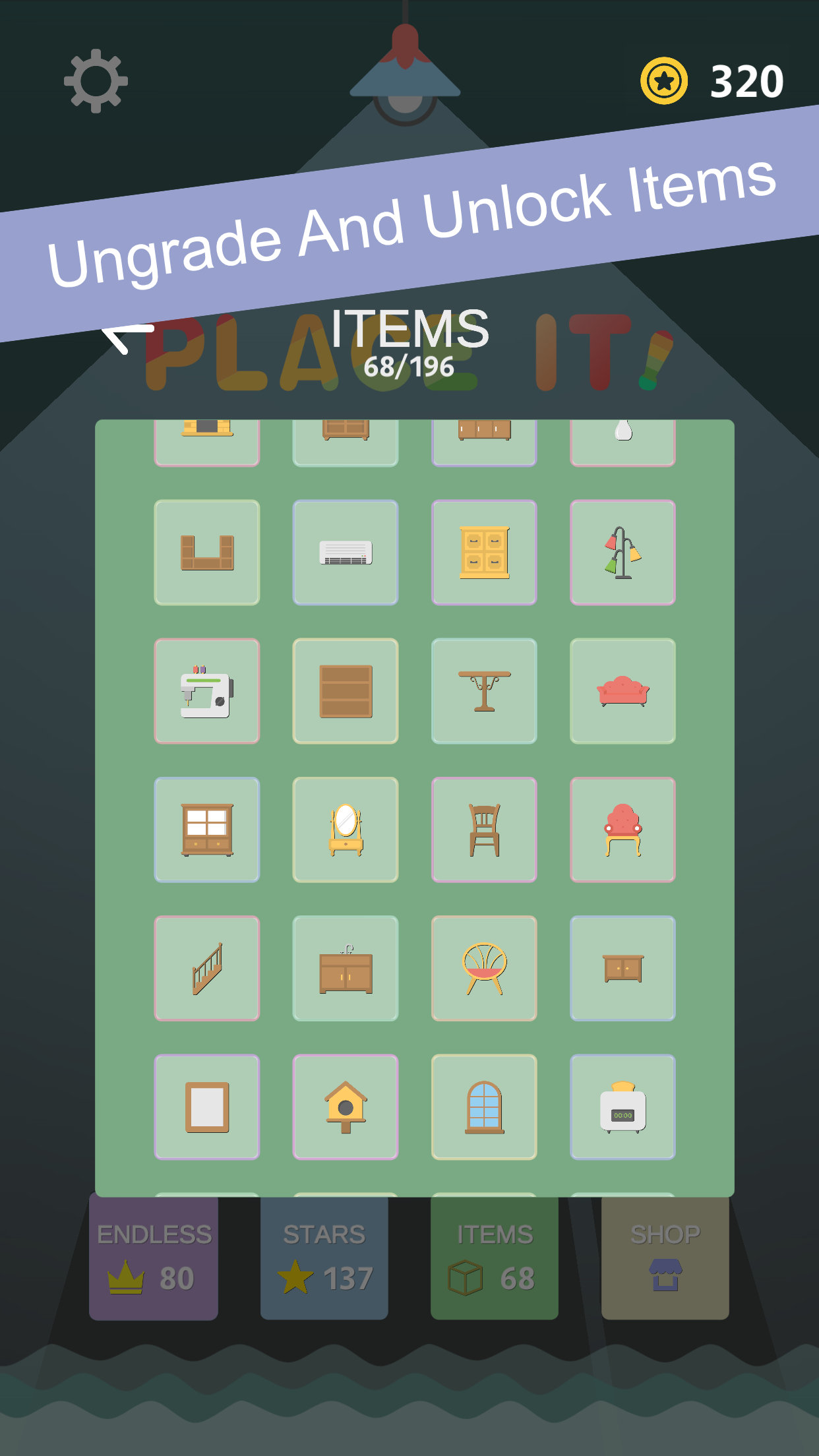Select the pink armchair item
The image size is (819, 1456).
tap(622, 830)
